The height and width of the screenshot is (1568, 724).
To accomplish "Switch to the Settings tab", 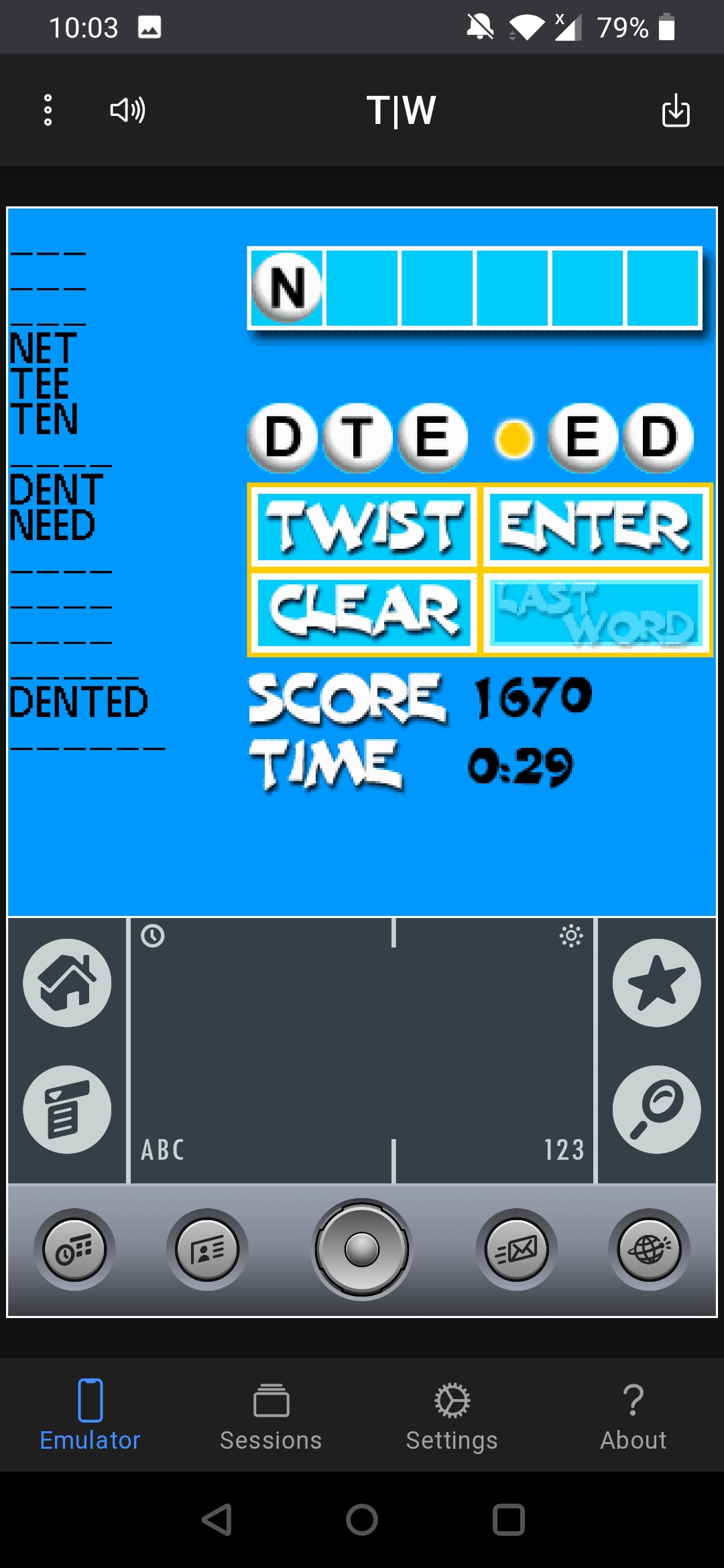I will [452, 1415].
